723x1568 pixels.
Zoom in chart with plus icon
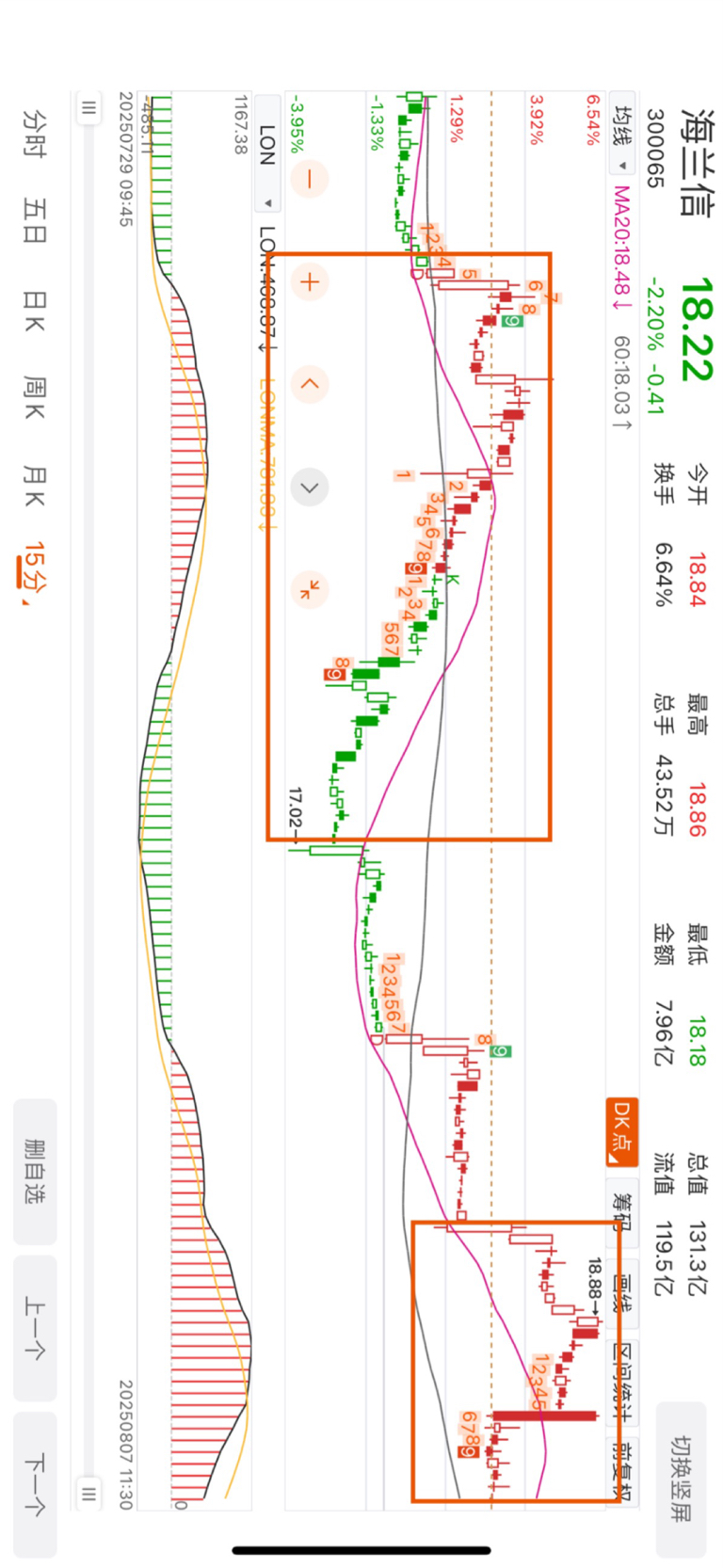pos(310,281)
